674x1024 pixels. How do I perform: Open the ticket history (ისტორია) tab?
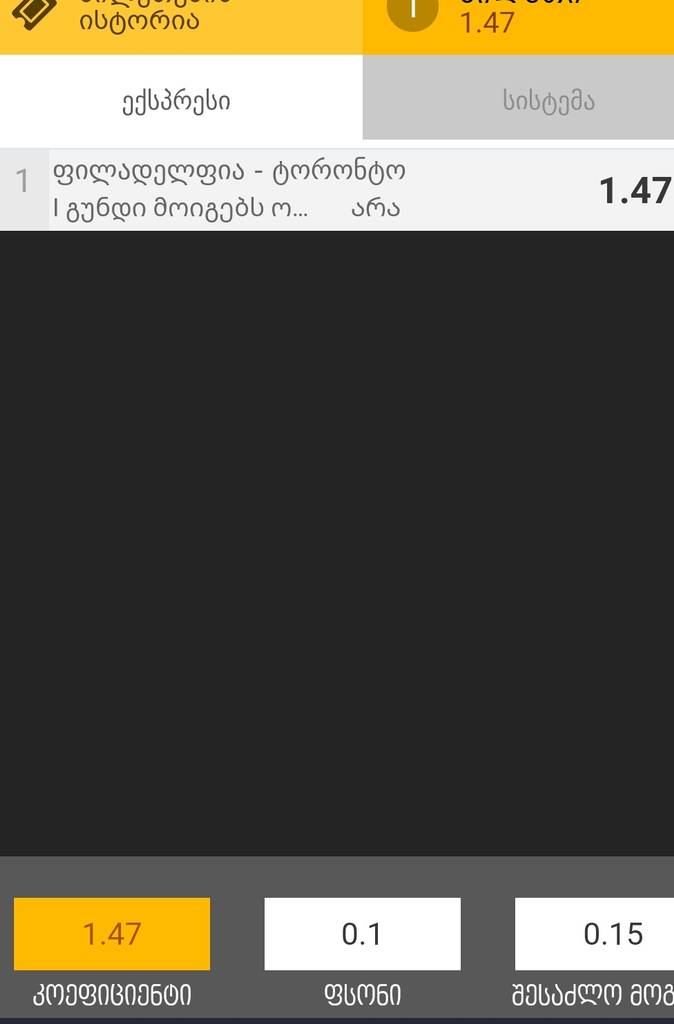(180, 20)
